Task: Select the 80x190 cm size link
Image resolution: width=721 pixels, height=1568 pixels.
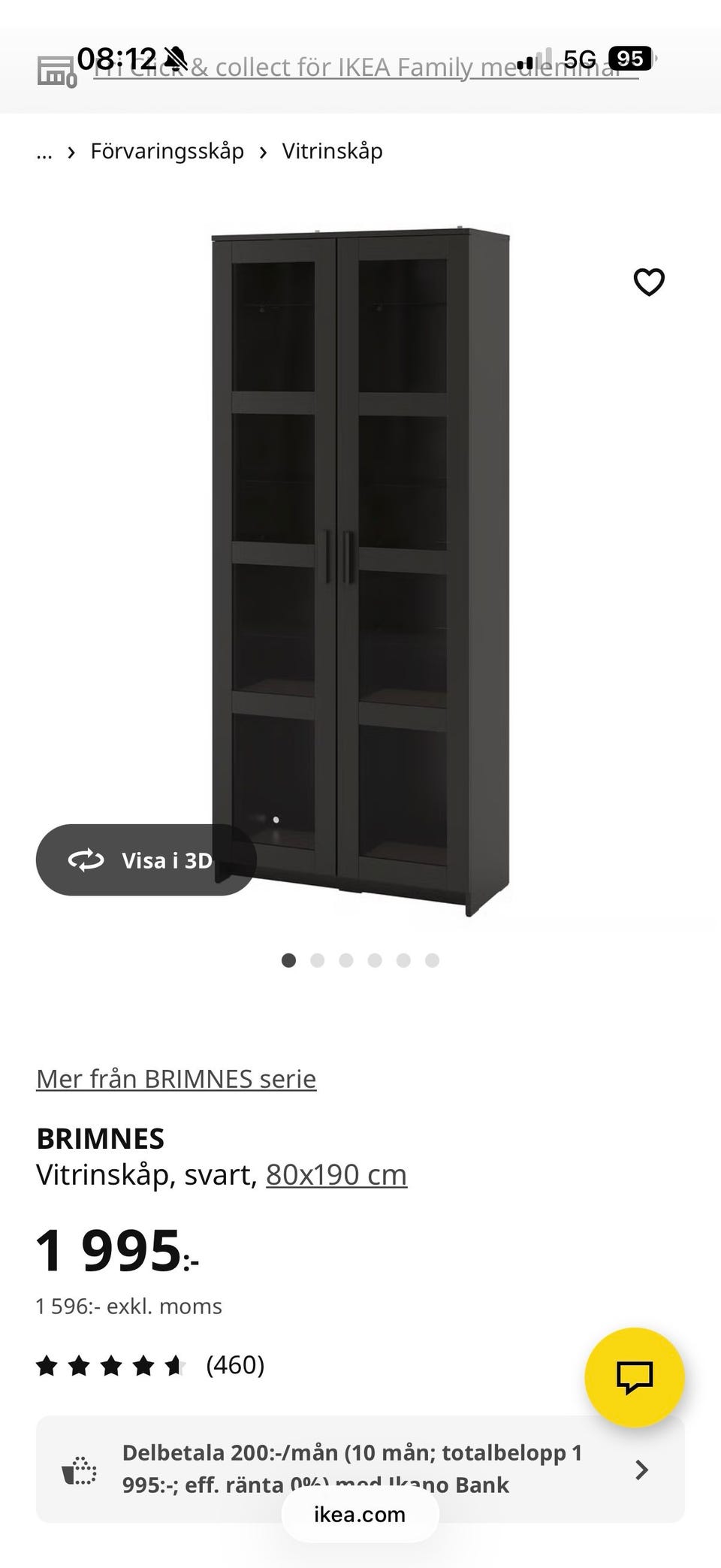Action: 336,1174
